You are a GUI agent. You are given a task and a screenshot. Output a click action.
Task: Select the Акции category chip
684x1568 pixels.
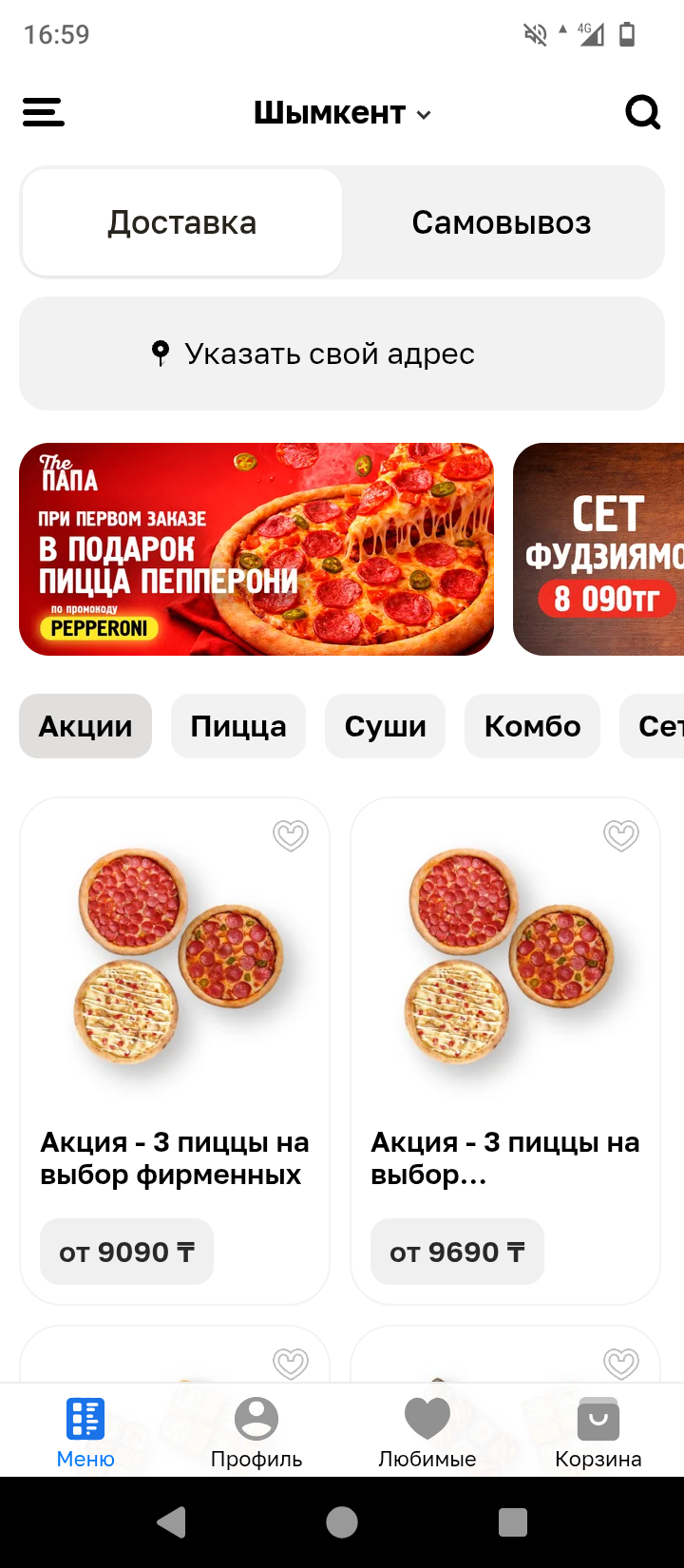(x=85, y=726)
